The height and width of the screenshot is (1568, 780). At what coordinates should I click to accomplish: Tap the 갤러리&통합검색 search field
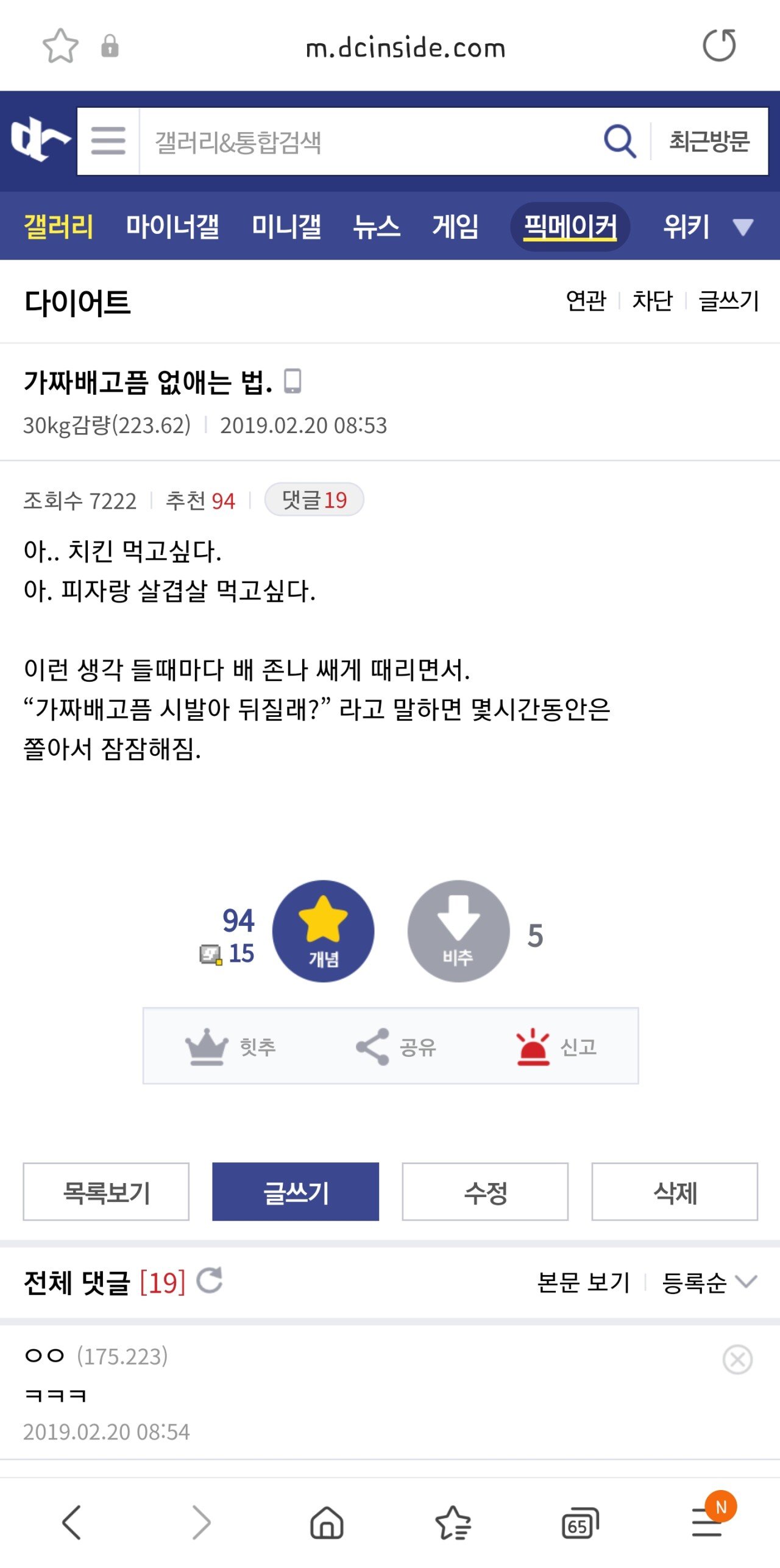366,141
